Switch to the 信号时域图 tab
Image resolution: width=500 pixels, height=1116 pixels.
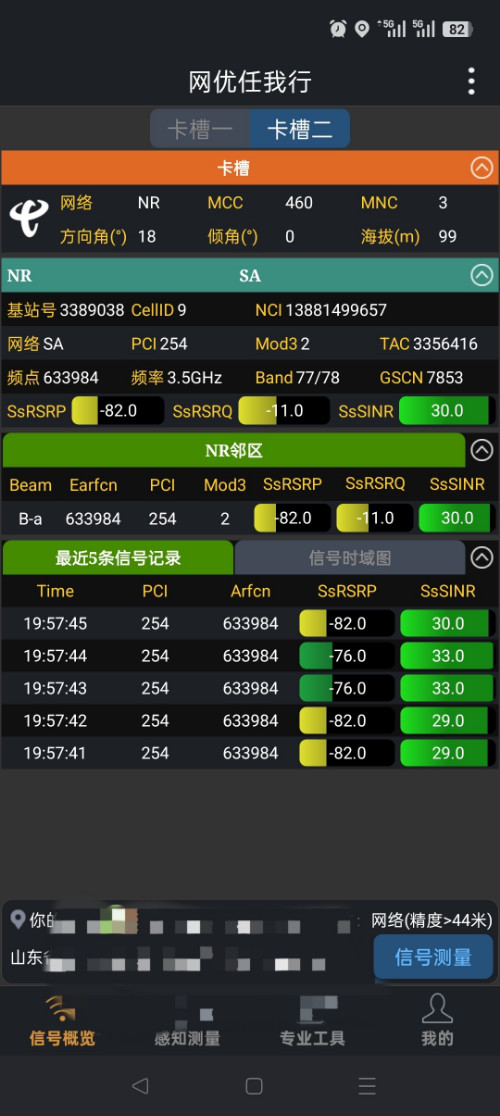[x=350, y=557]
